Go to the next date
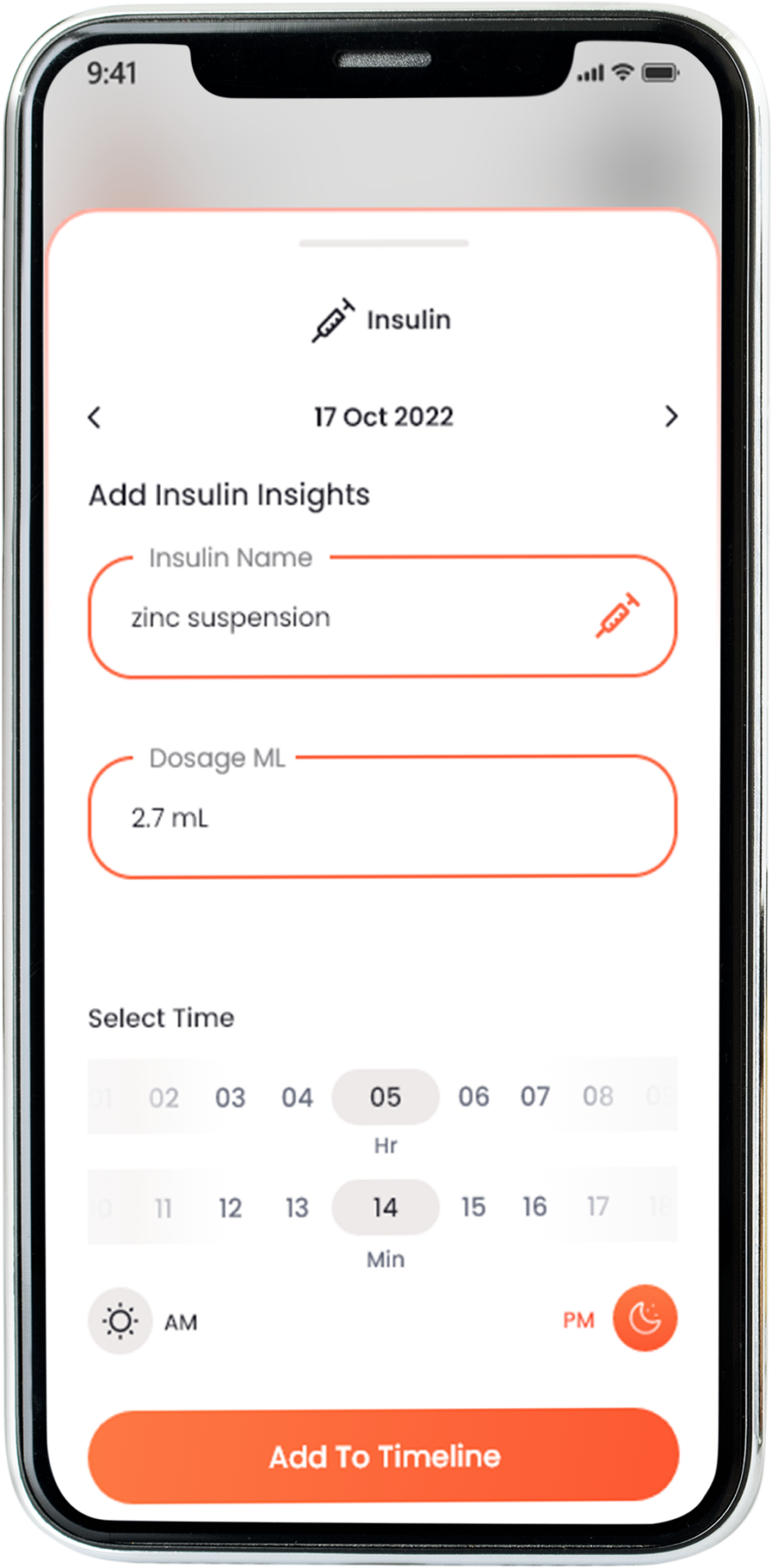Image resolution: width=772 pixels, height=1568 pixels. (671, 416)
